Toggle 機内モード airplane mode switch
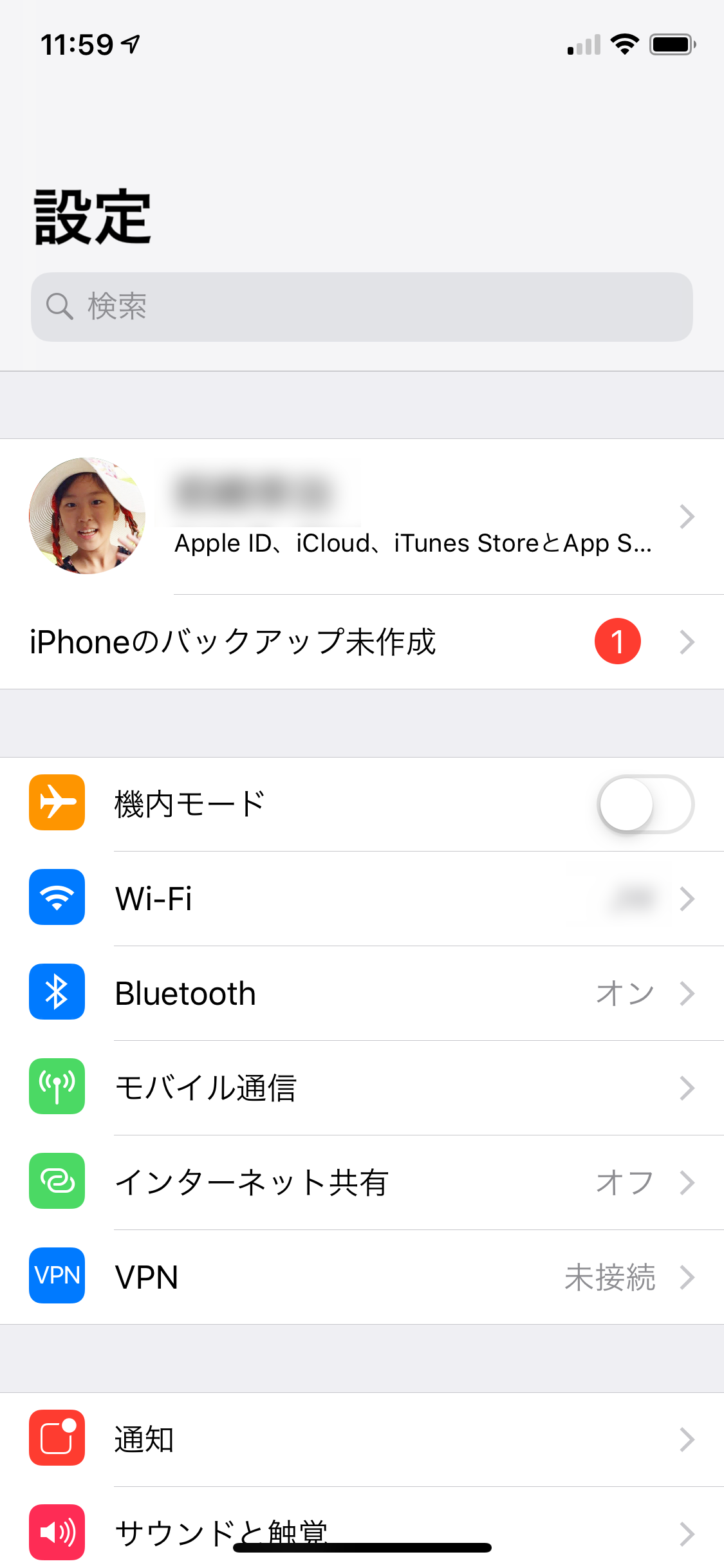The image size is (724, 1568). (645, 805)
